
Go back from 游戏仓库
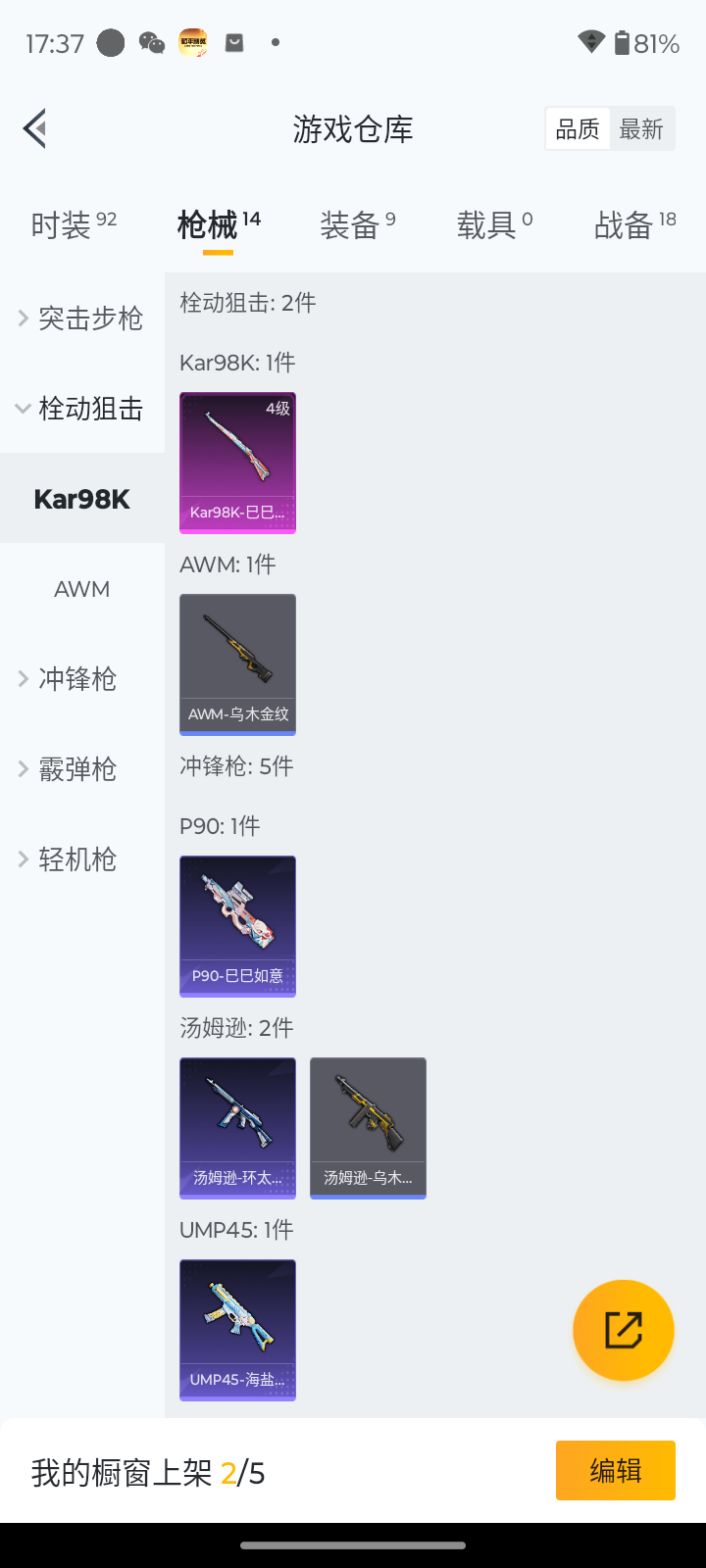[x=35, y=128]
